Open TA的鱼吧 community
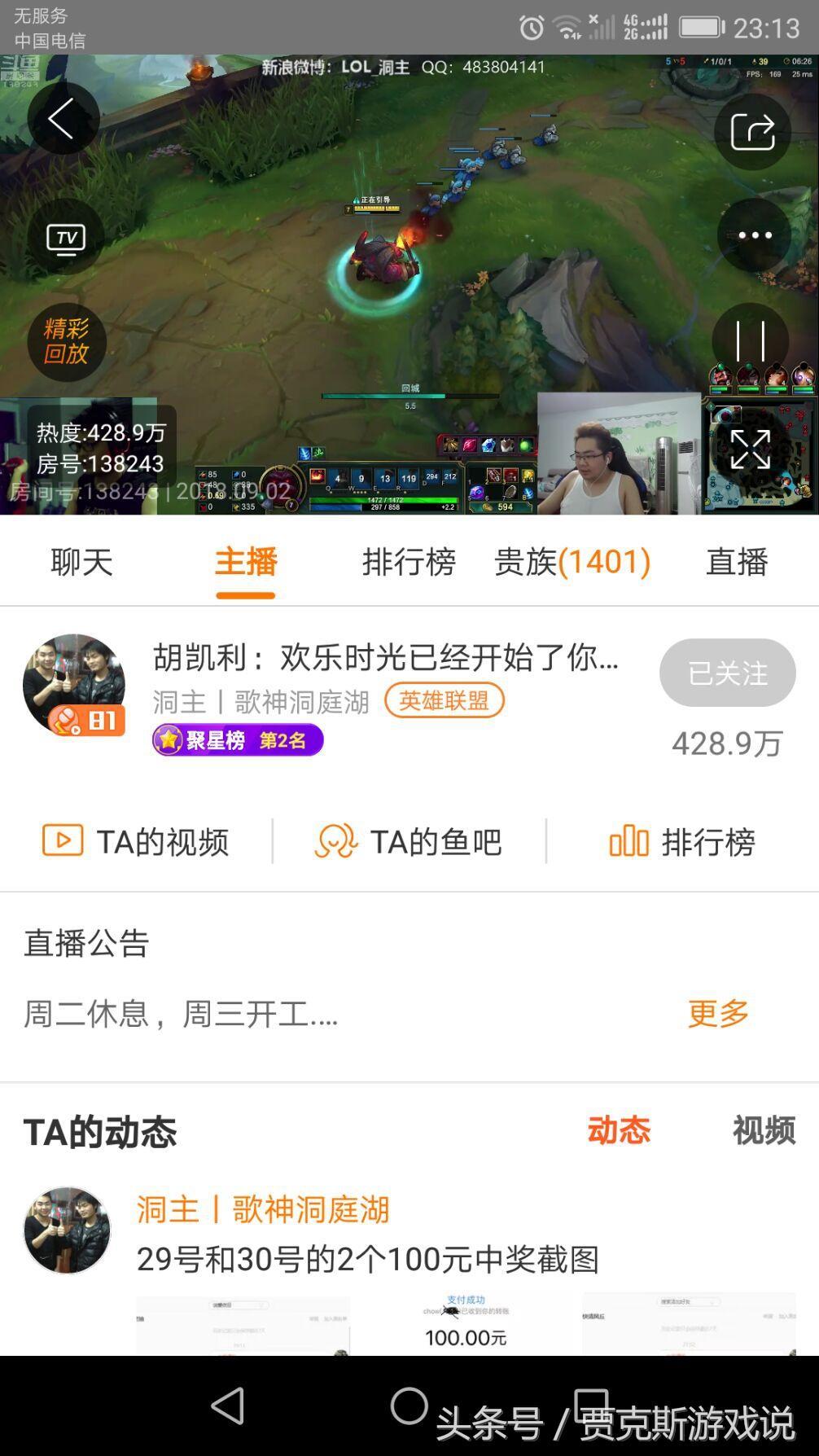The width and height of the screenshot is (819, 1456). pyautogui.click(x=409, y=841)
